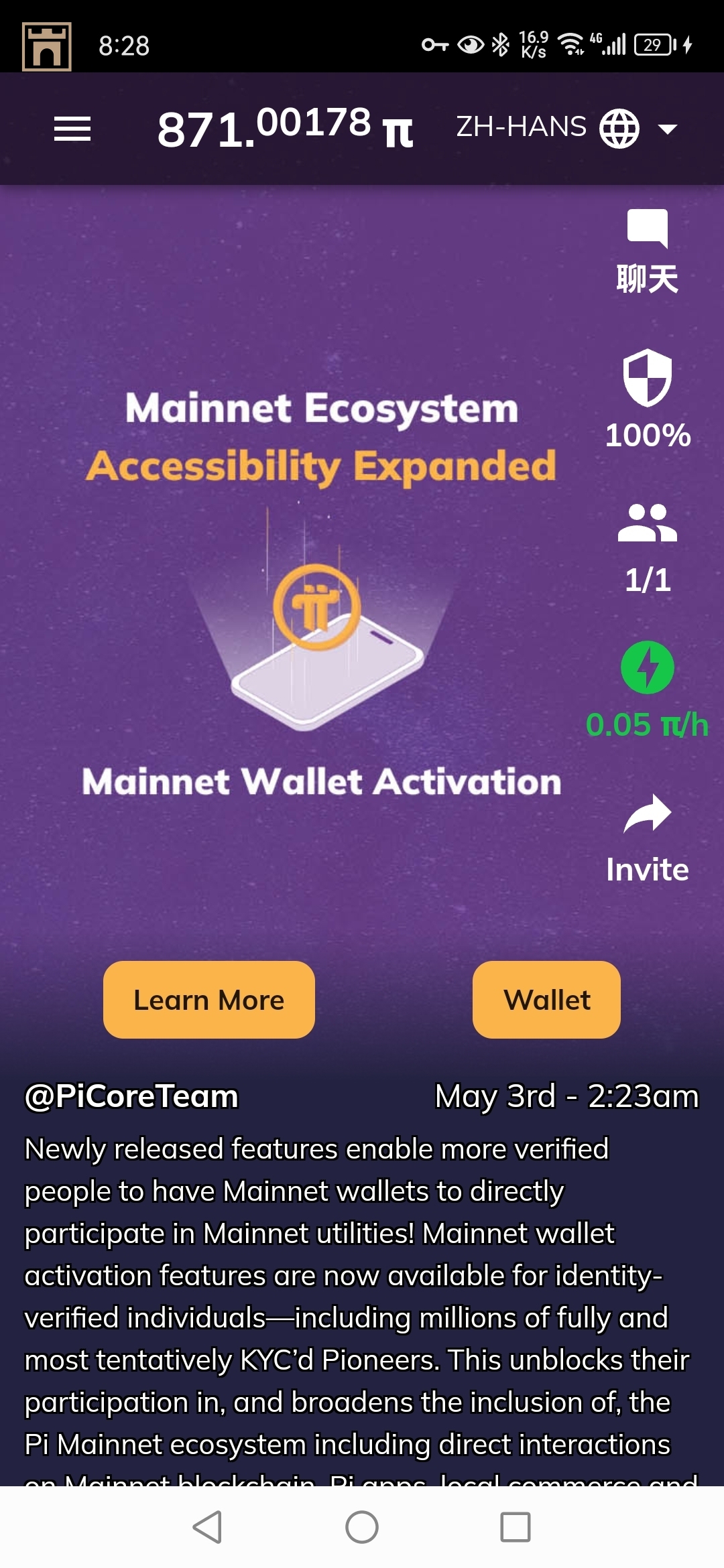Open the Wallet button
Screen dimensions: 724x1568
click(x=546, y=1000)
